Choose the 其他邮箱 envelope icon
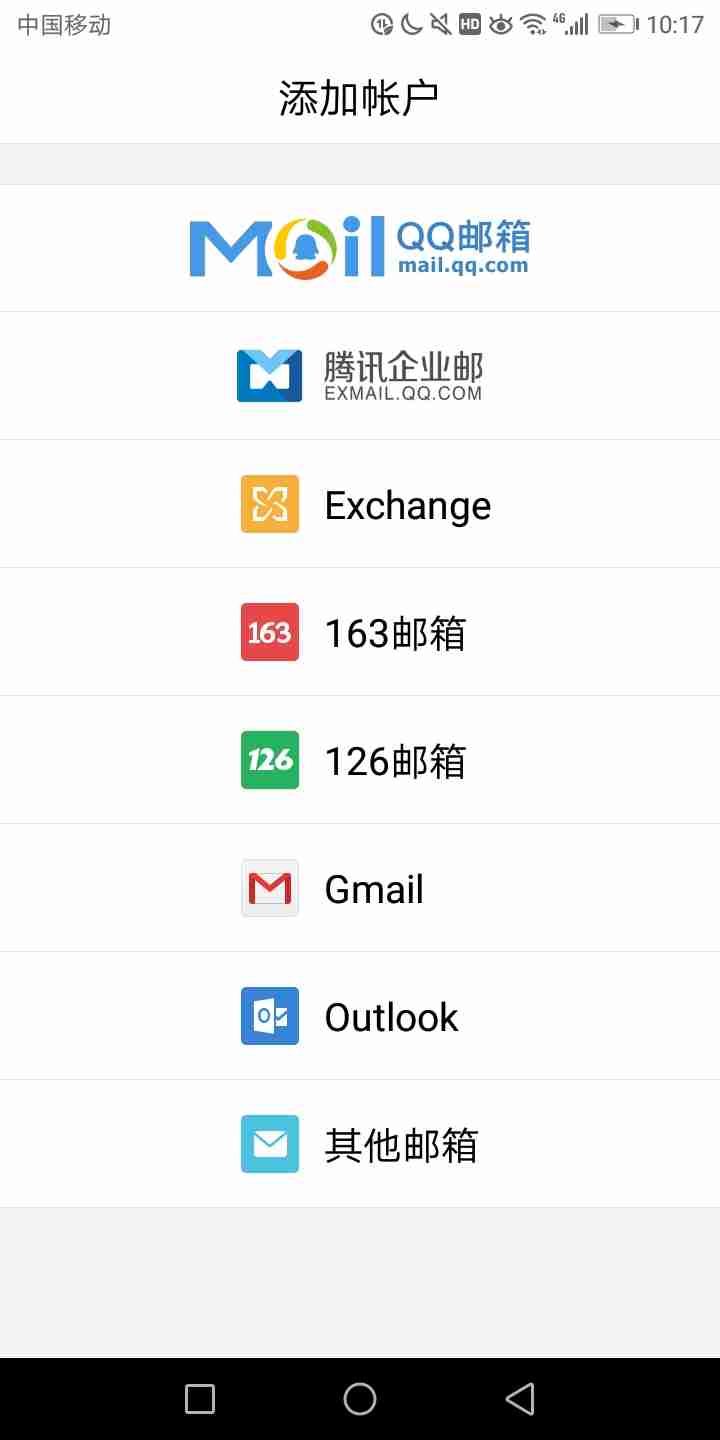This screenshot has height=1440, width=720. pyautogui.click(x=269, y=1143)
